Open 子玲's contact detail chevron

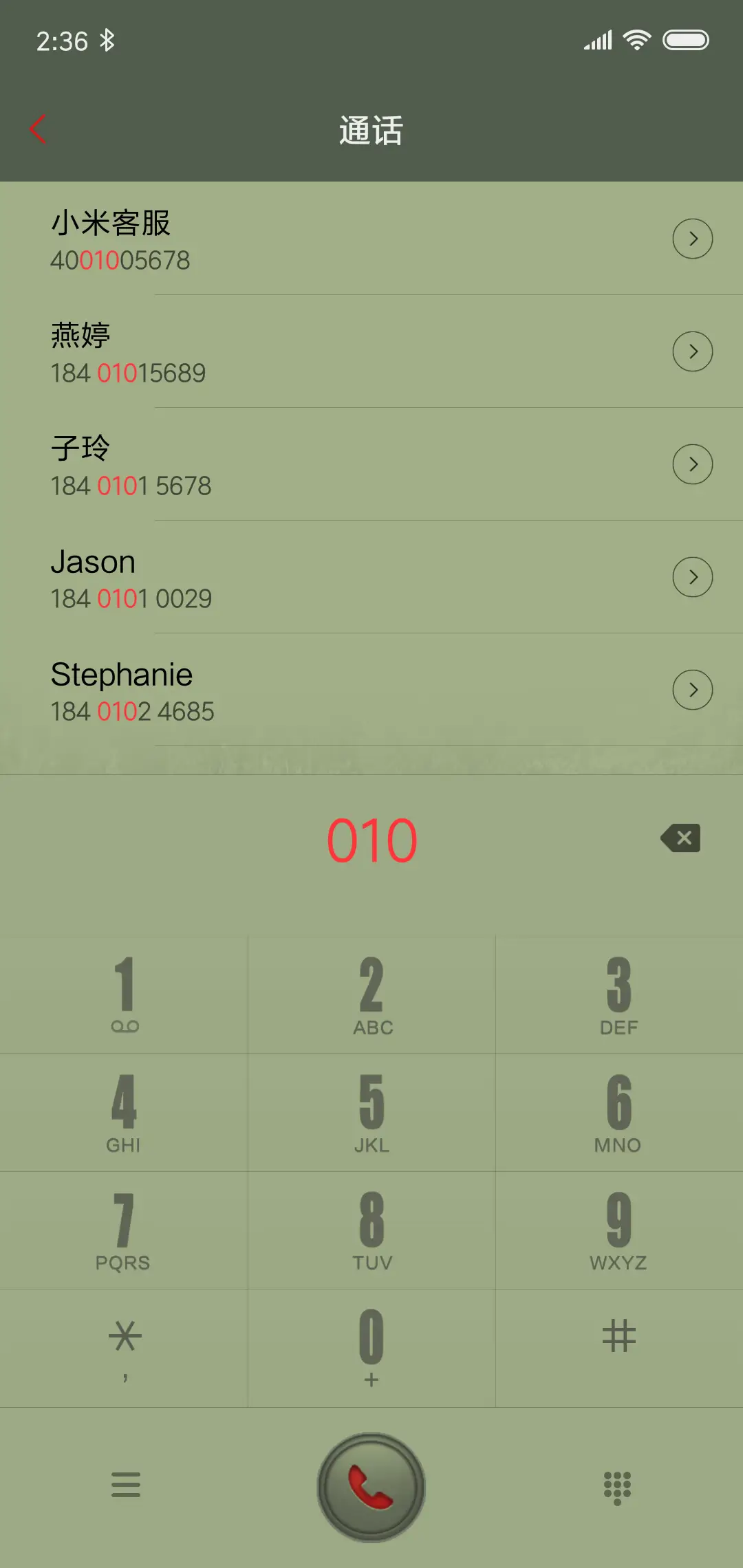click(693, 464)
